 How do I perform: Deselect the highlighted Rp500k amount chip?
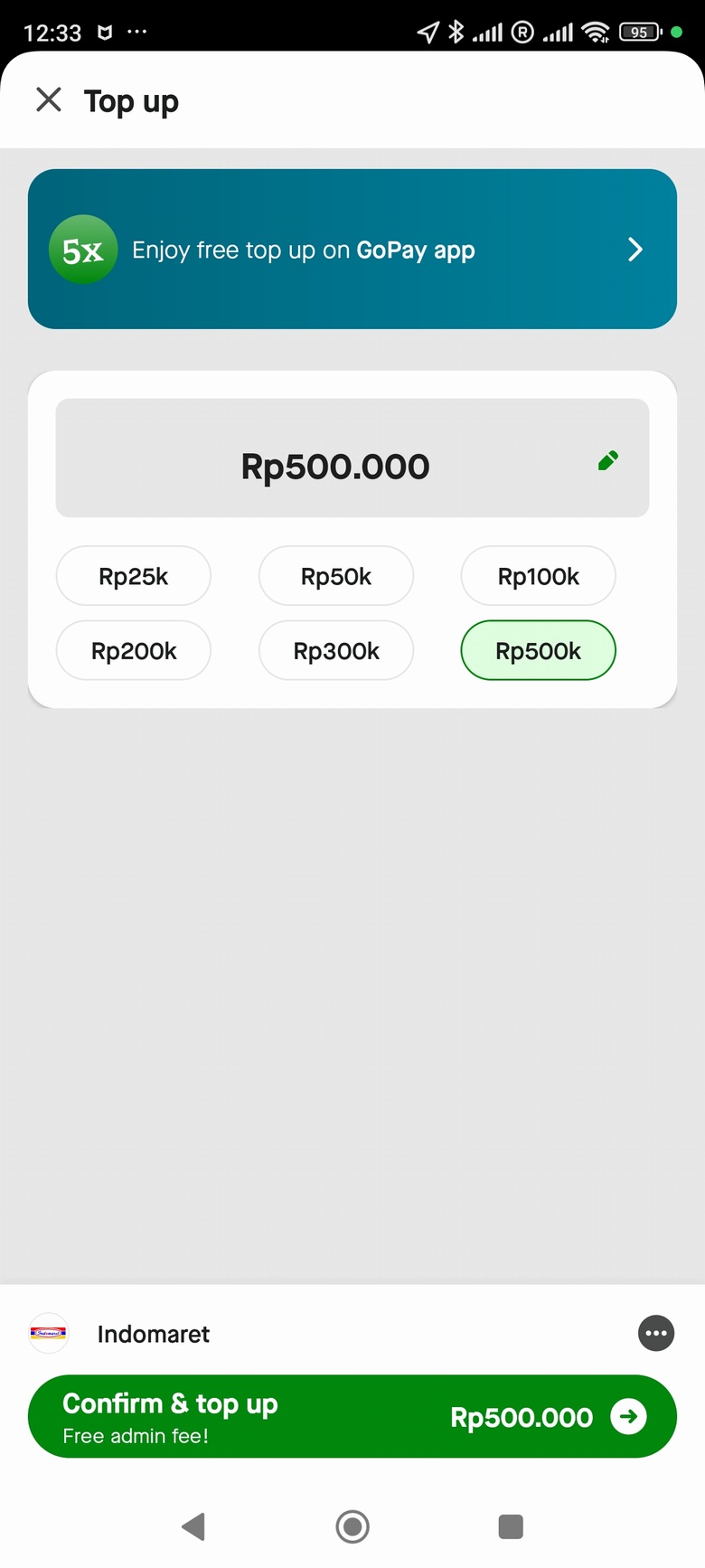point(537,650)
